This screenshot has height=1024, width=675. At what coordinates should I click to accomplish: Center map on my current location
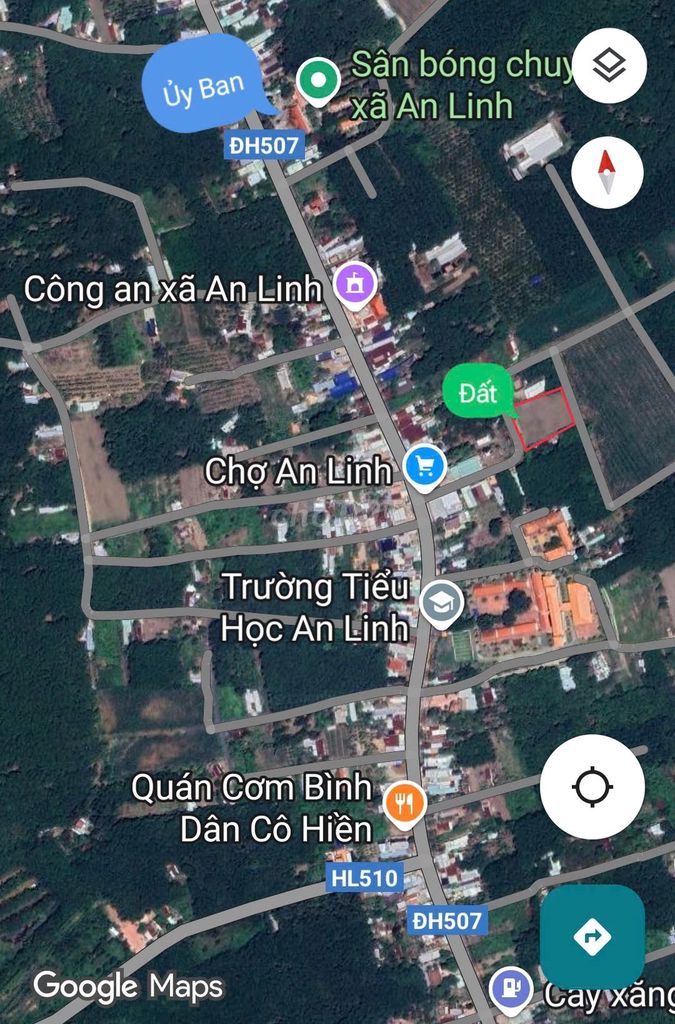click(x=592, y=787)
